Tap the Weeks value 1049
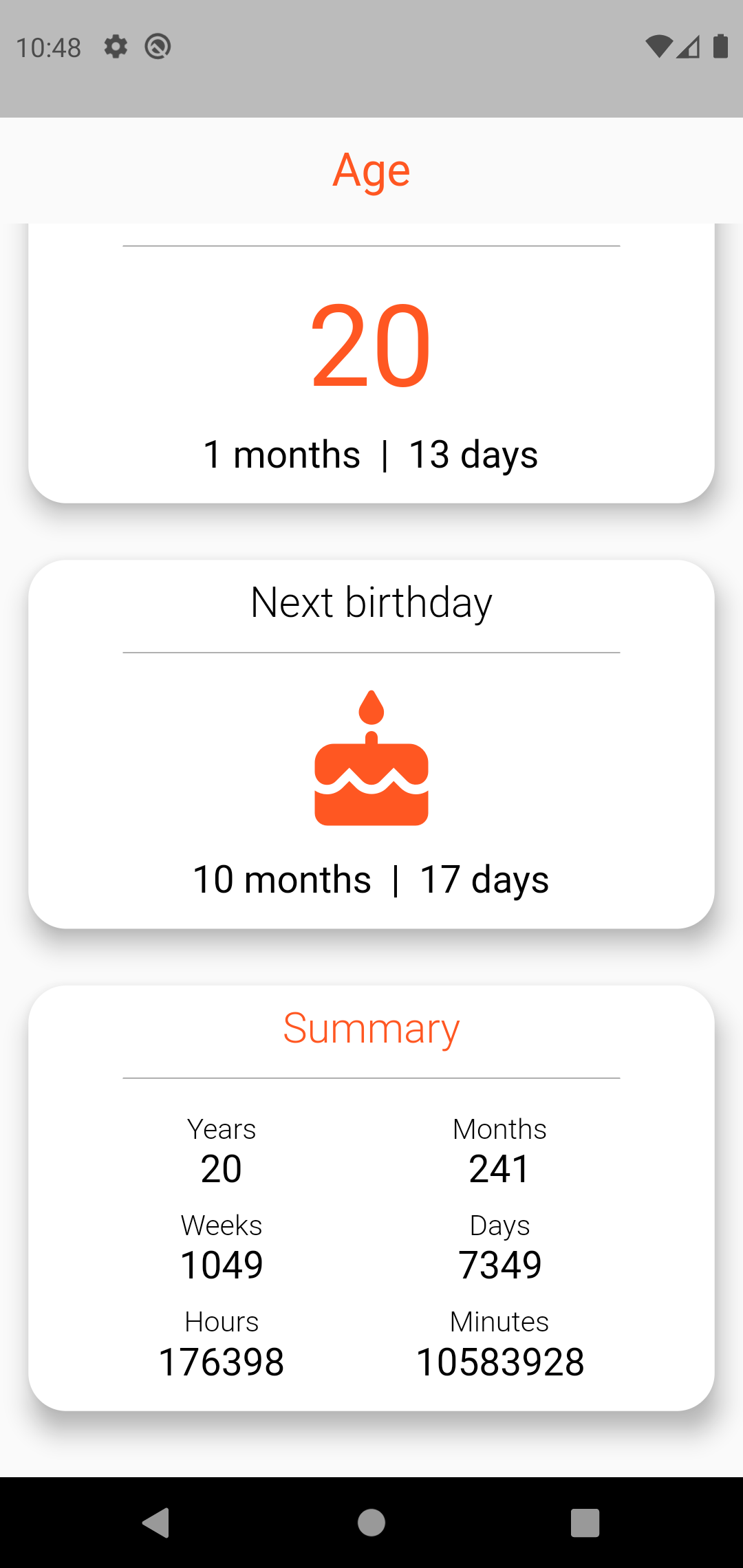The height and width of the screenshot is (1568, 743). (220, 1264)
